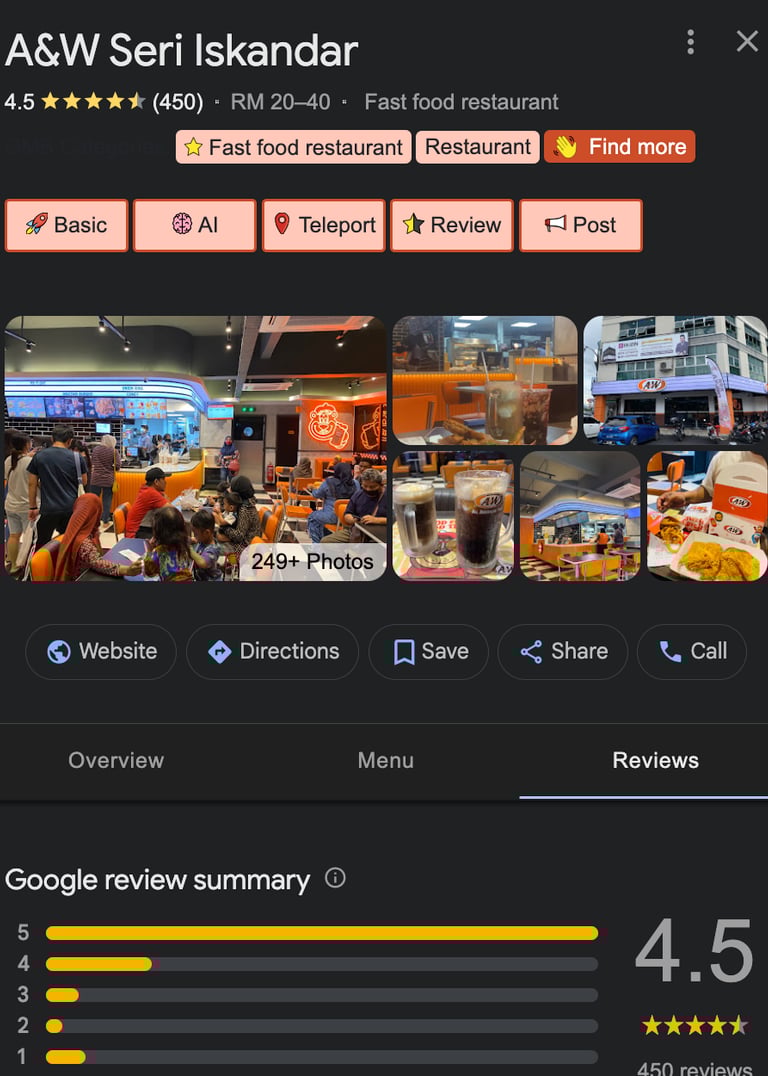768x1076 pixels.
Task: Open the Teleport button
Action: pos(323,225)
